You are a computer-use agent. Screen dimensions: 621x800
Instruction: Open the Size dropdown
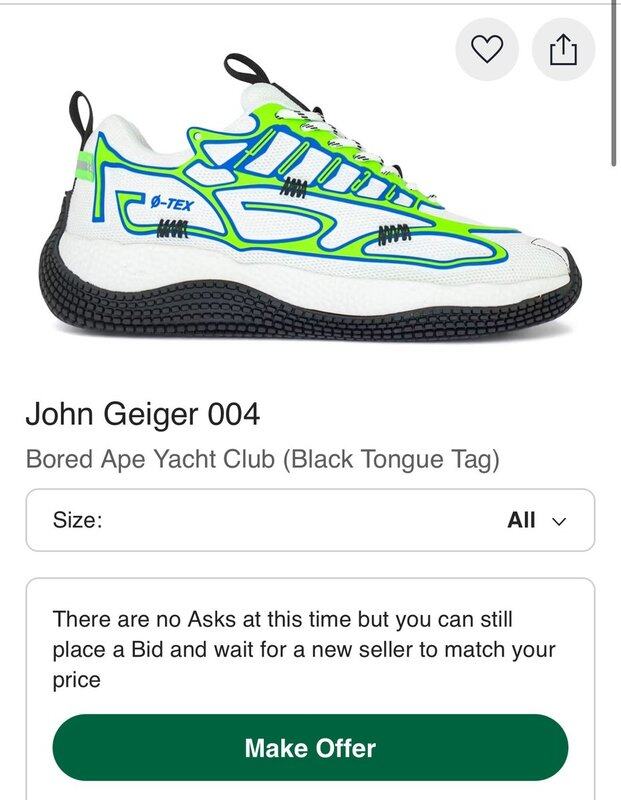pos(310,520)
